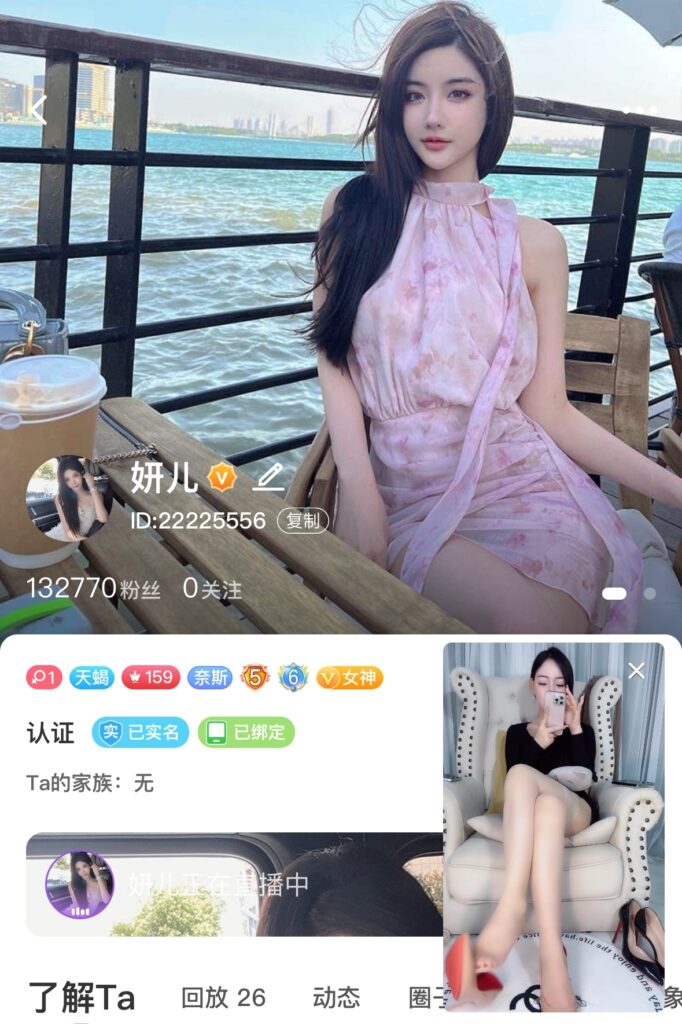Enter 妍儿正在直播中 live room banner
This screenshot has width=682, height=1024.
(230, 884)
